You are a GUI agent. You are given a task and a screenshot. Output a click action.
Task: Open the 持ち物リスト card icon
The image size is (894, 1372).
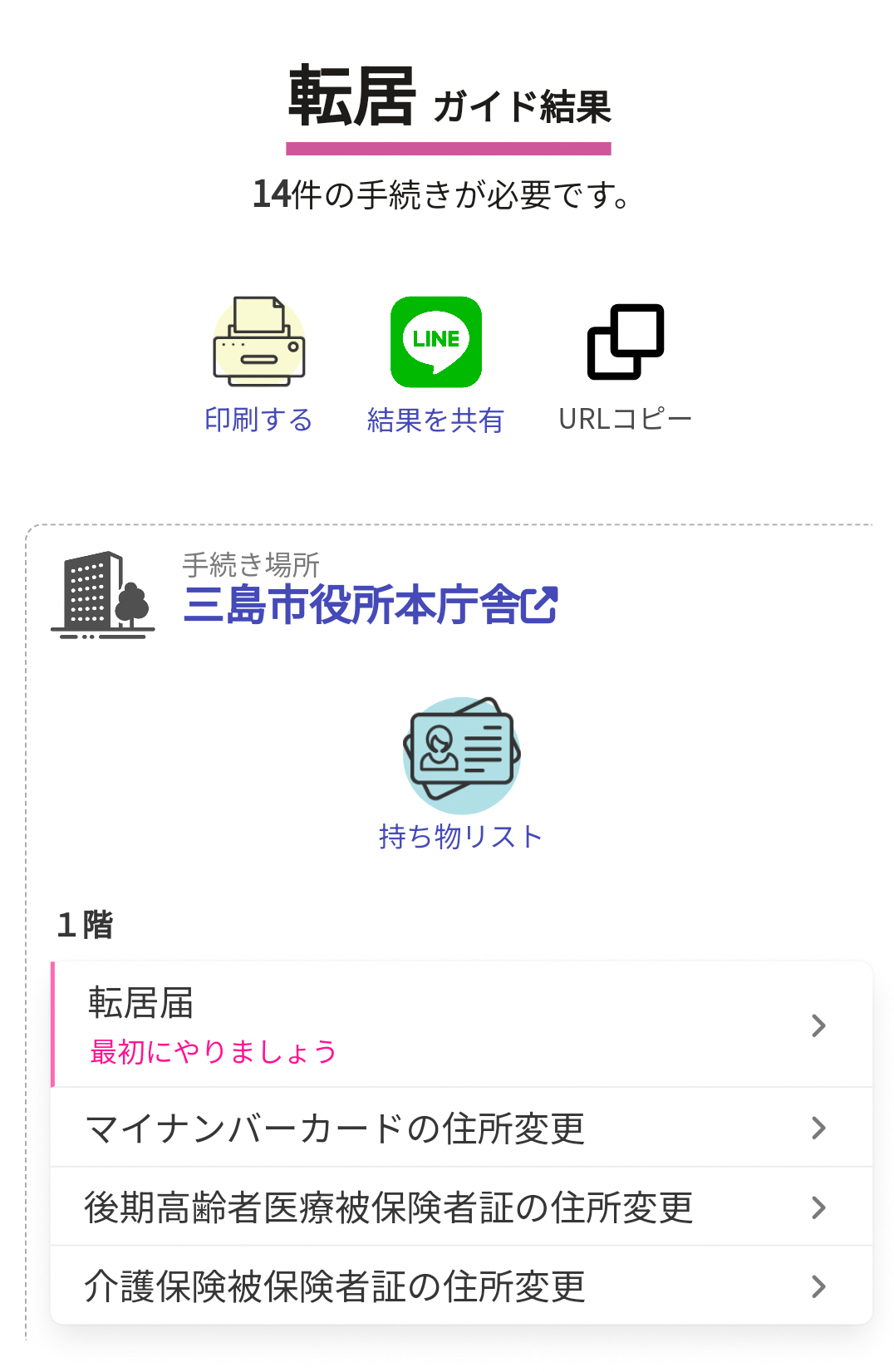[461, 752]
